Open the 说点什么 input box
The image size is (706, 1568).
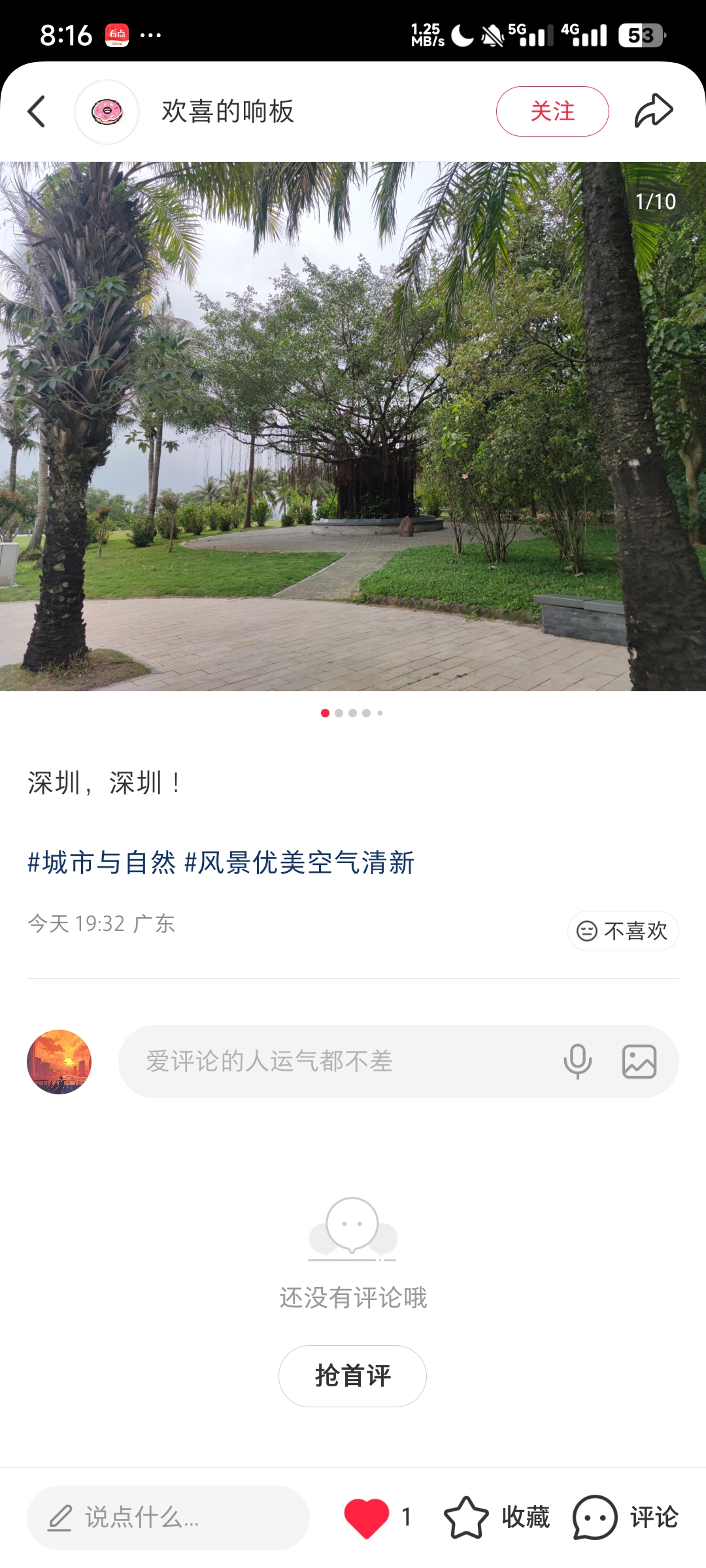click(x=168, y=1518)
